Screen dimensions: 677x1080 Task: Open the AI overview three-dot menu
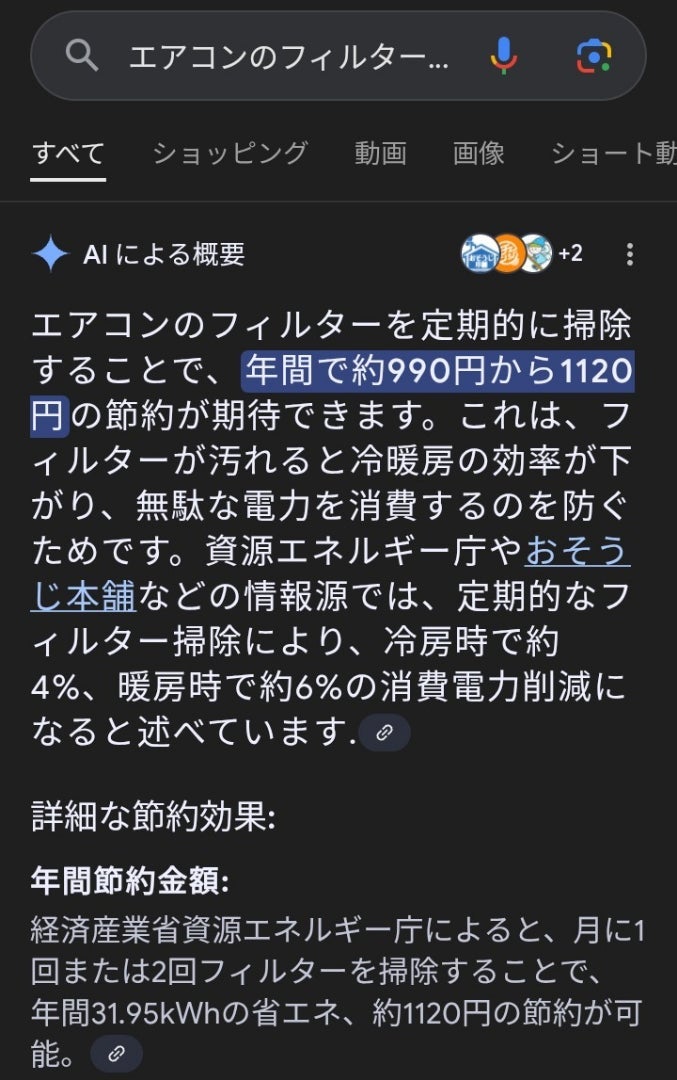629,254
